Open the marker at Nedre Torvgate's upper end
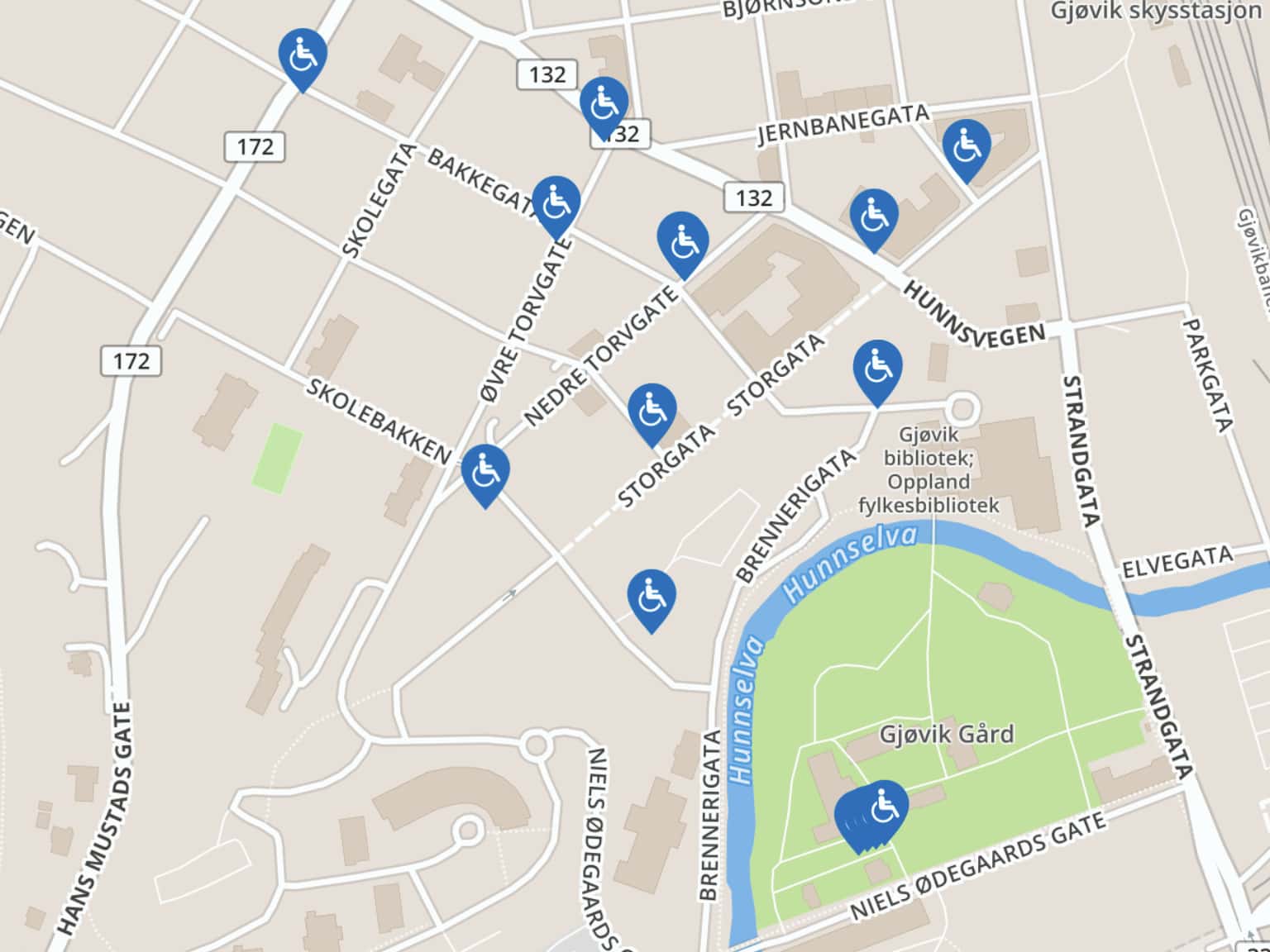The width and height of the screenshot is (1270, 952). pos(682,240)
